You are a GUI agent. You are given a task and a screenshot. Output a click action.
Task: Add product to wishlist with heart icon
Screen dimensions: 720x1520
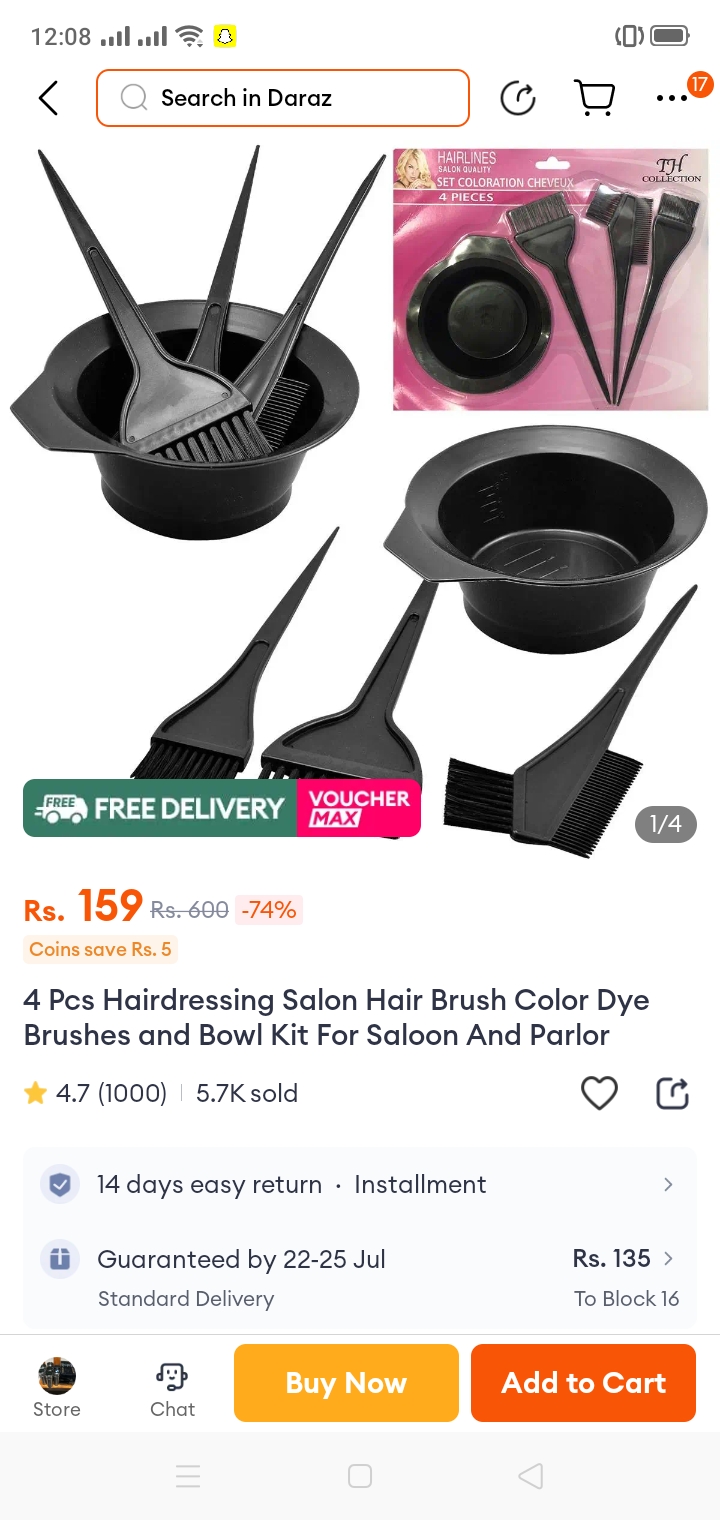coord(599,1093)
